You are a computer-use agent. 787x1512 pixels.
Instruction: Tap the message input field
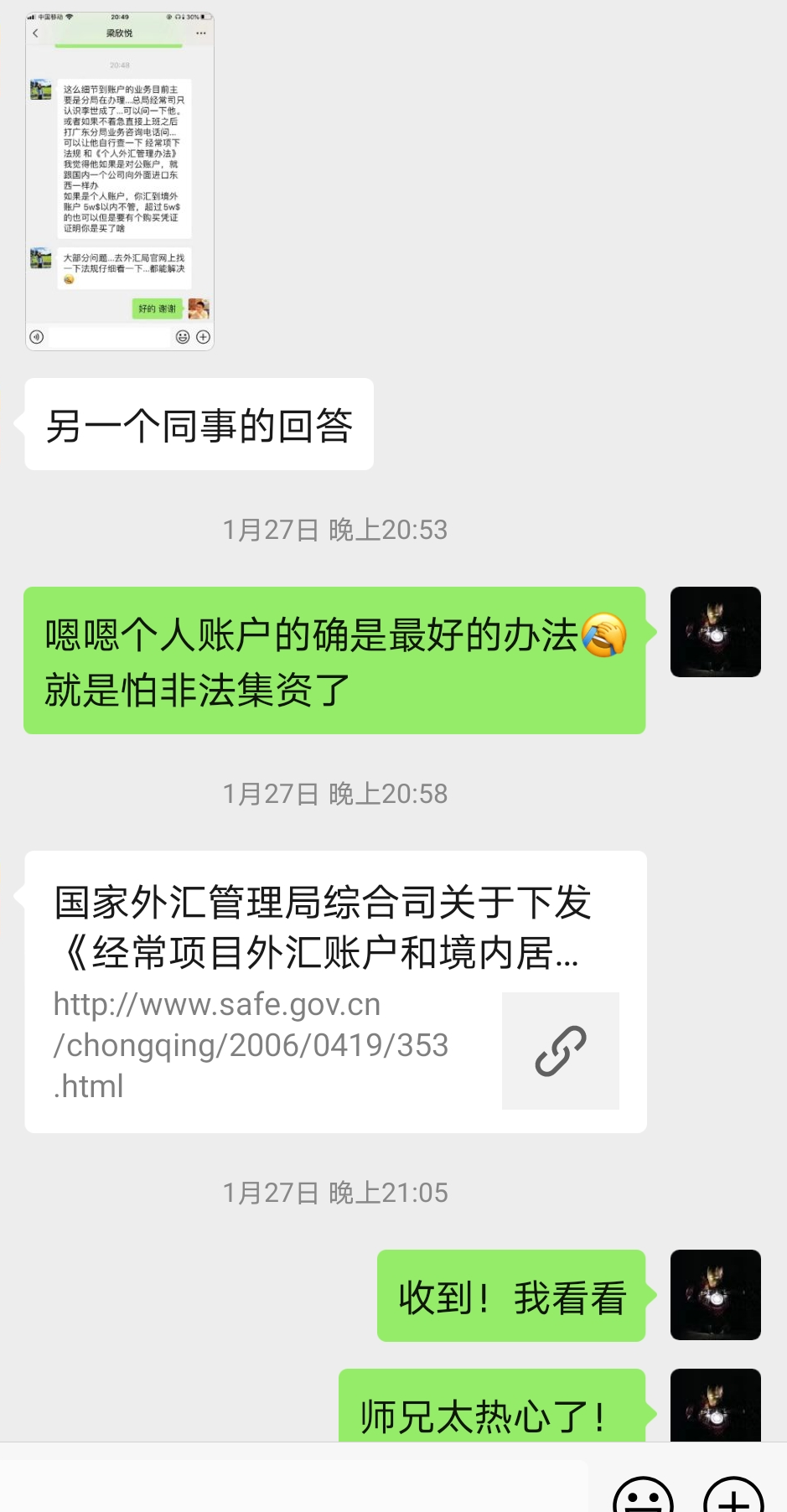click(x=293, y=1488)
